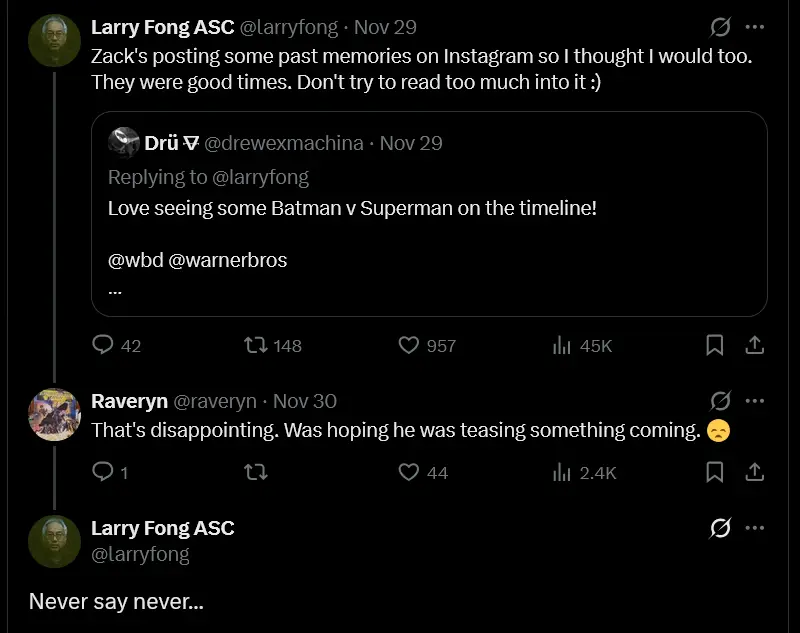
Task: Reply to Raveryn's post
Action: 104,472
